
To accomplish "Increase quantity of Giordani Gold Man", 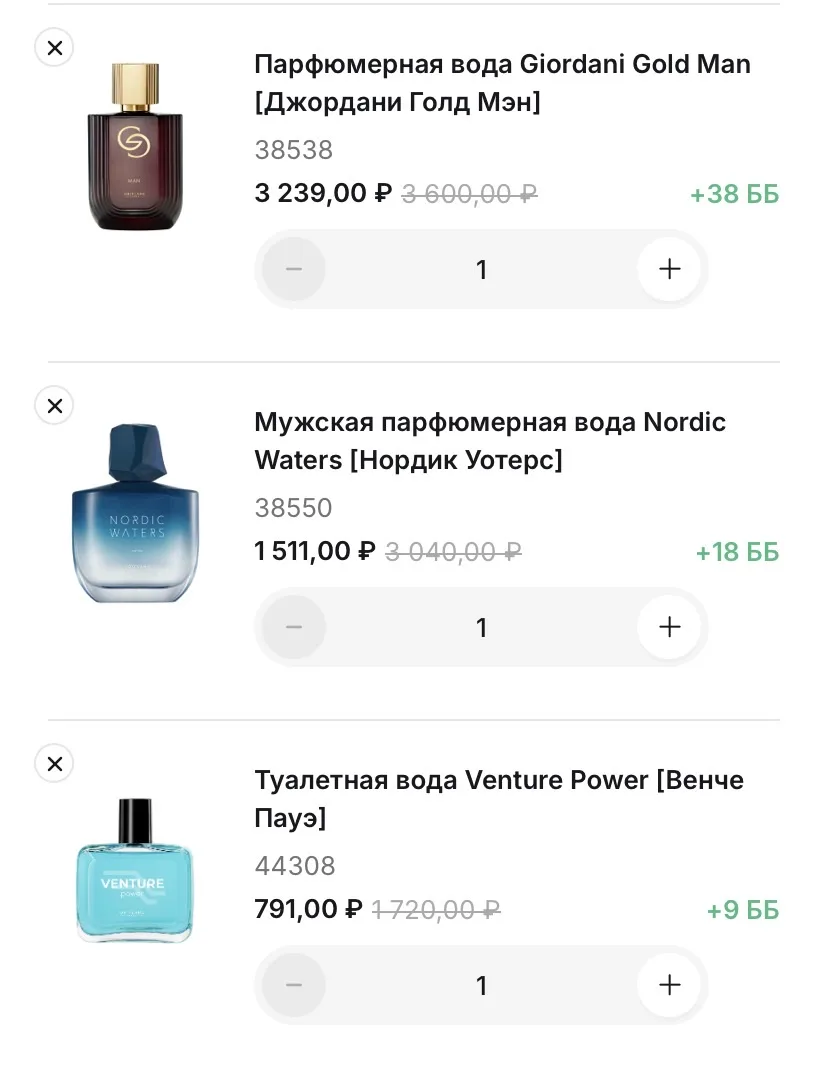I will tap(669, 269).
